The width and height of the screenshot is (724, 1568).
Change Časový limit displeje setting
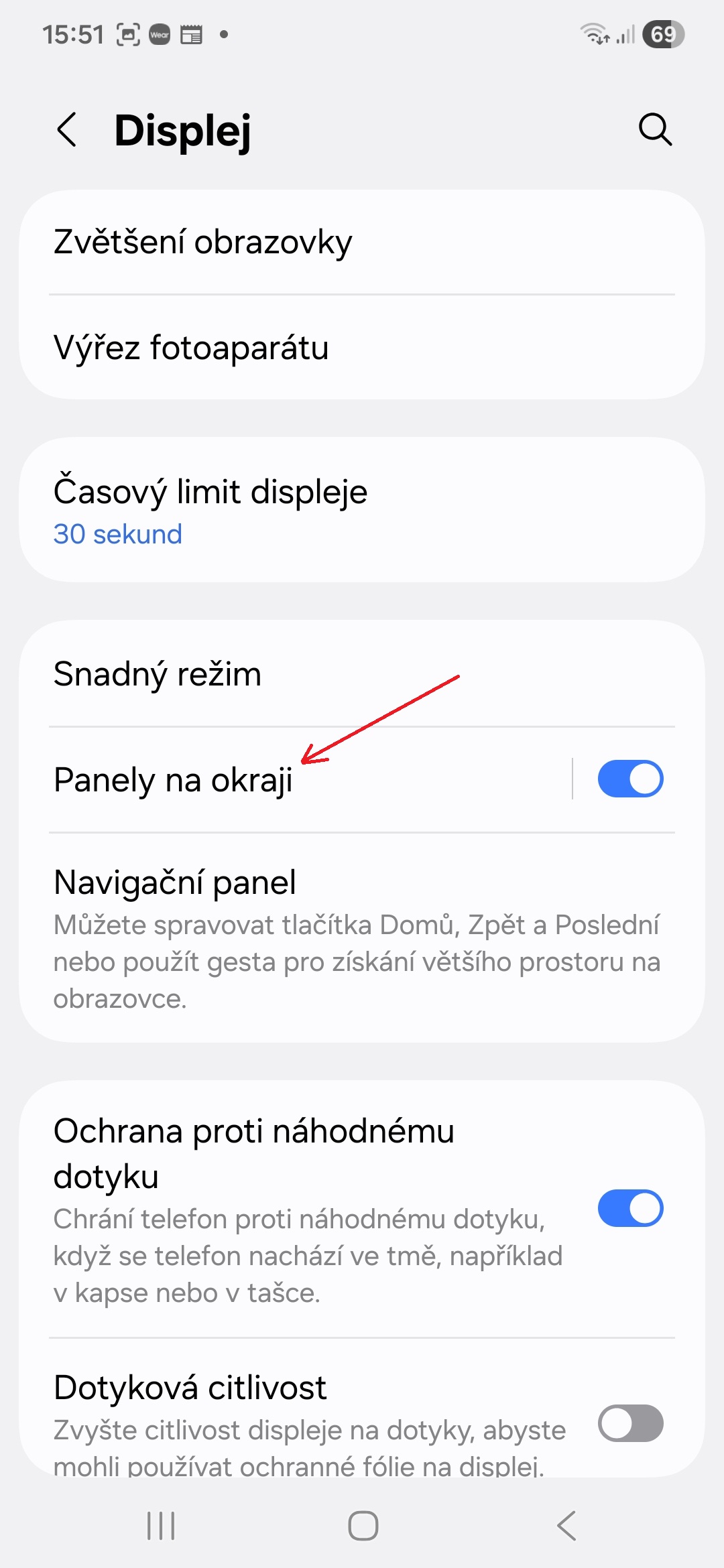(x=362, y=510)
